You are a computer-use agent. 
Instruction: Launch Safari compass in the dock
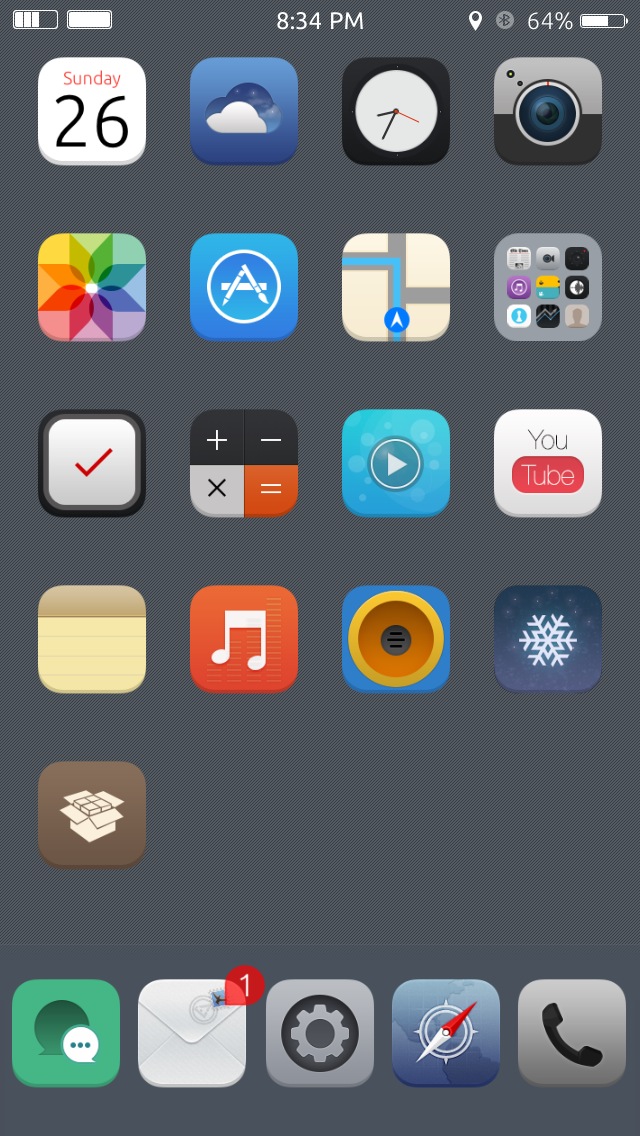[x=446, y=1033]
